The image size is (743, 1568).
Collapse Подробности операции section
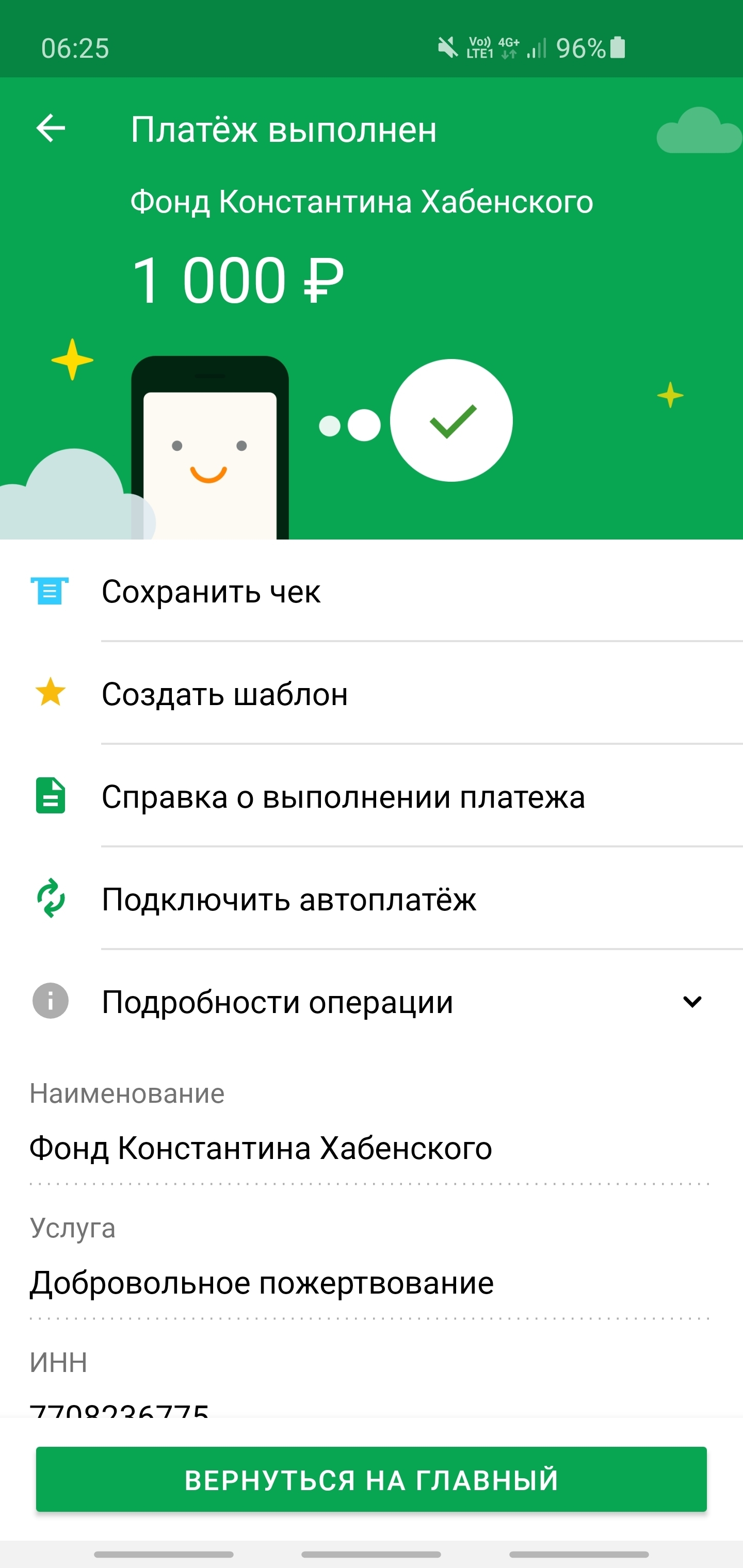click(692, 1002)
